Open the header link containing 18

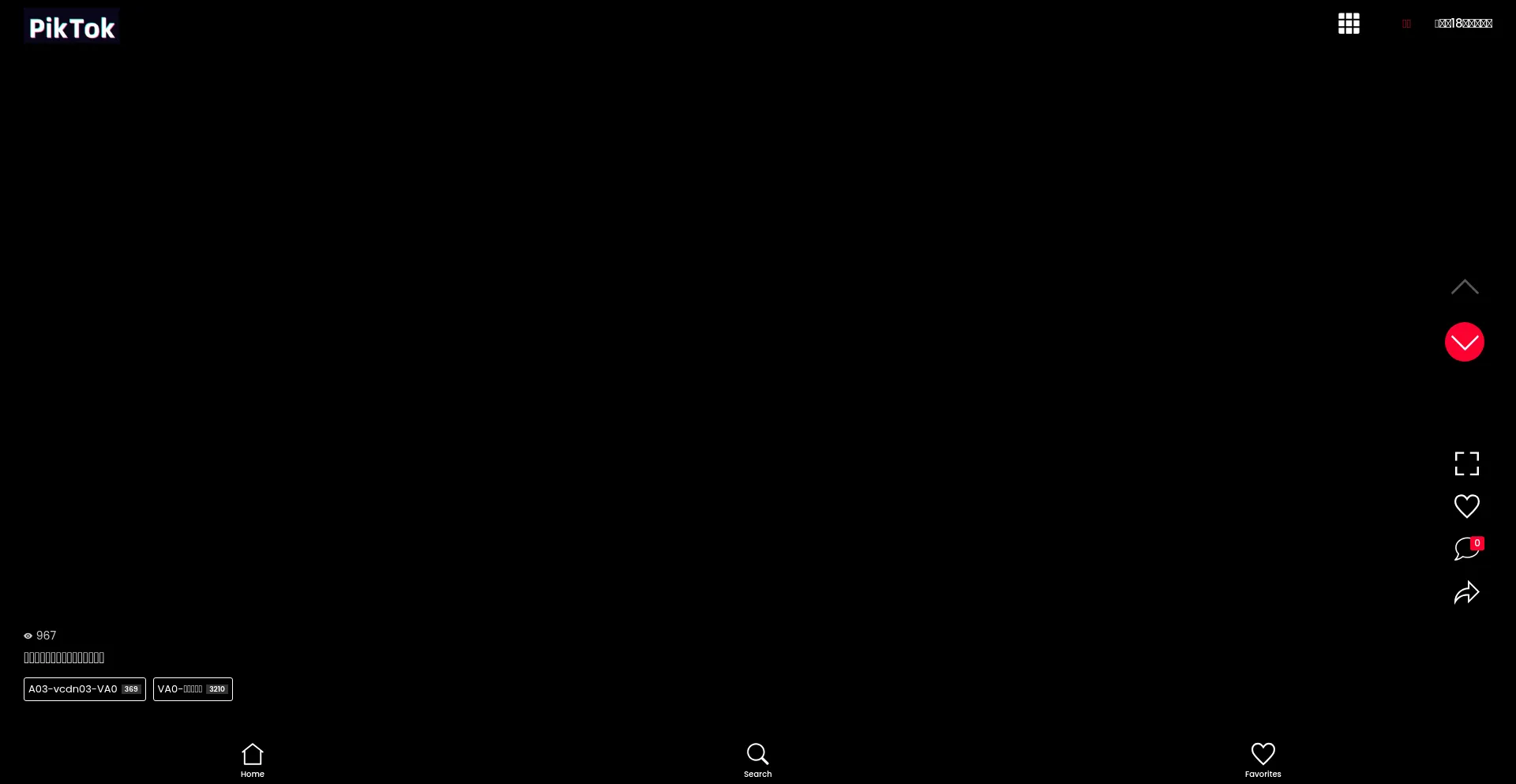[x=1463, y=24]
